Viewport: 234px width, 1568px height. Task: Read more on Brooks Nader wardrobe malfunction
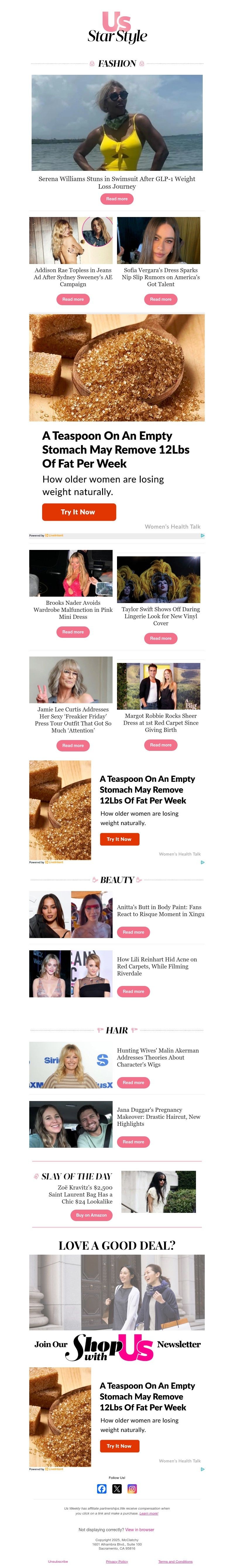[73, 632]
